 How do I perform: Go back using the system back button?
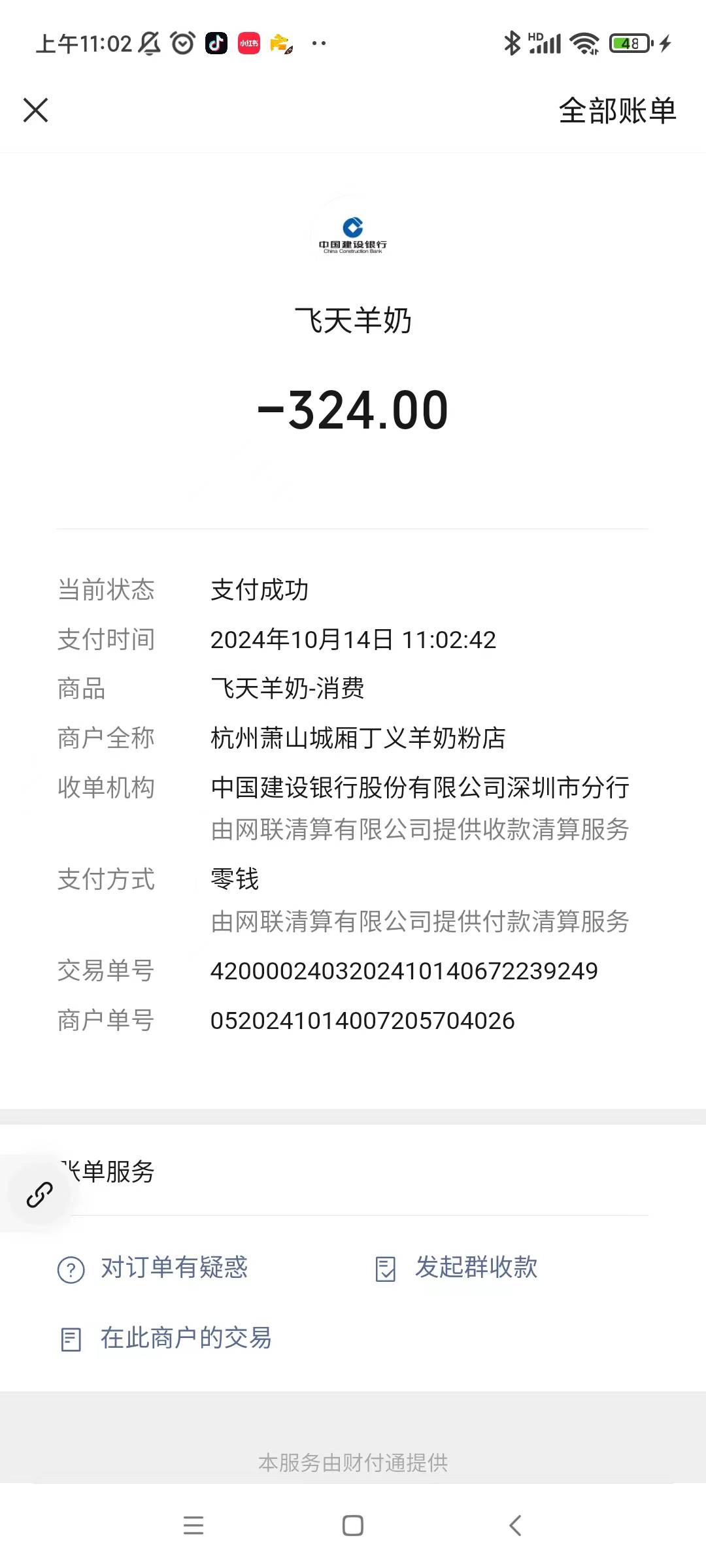[x=515, y=1526]
